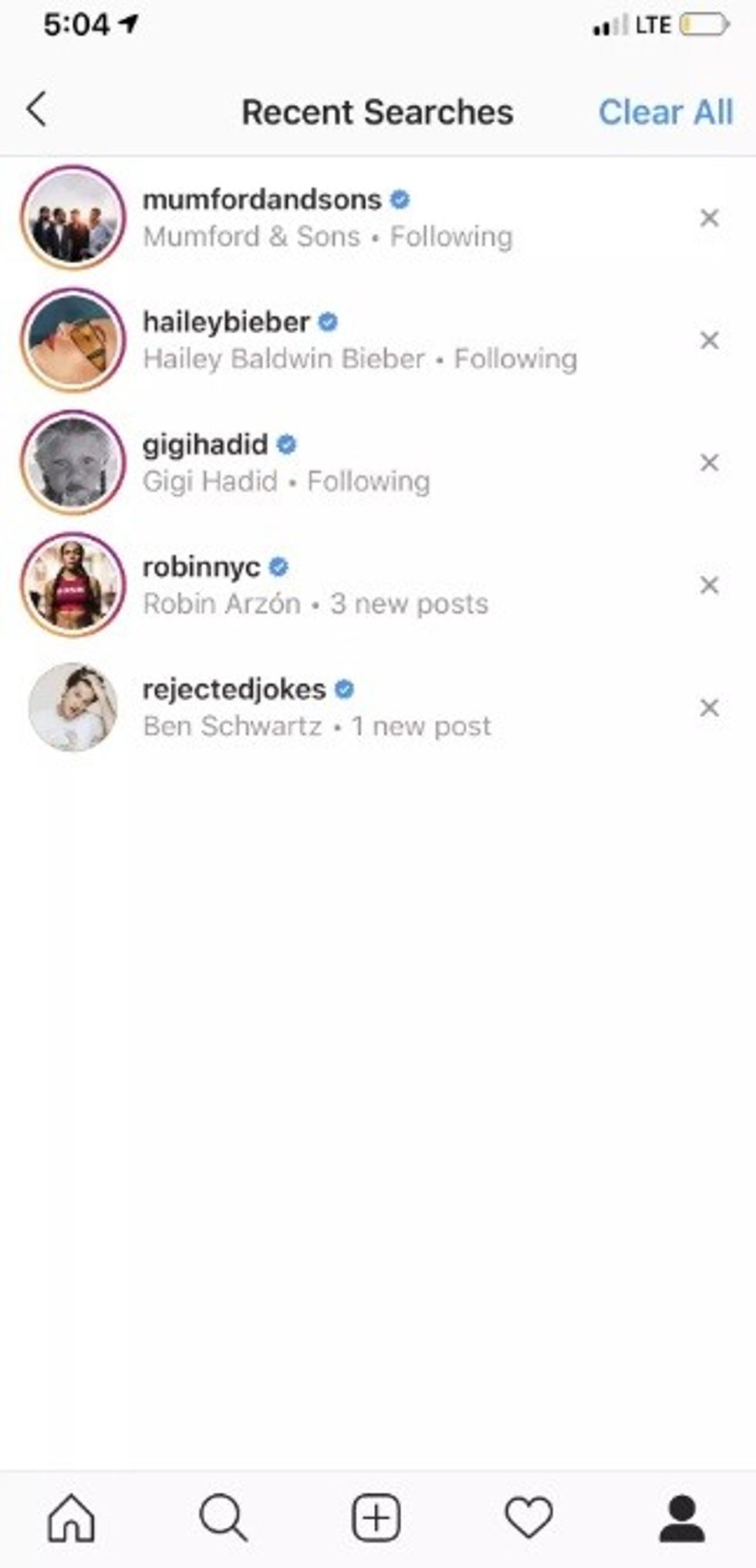Switch to the Search tab
Viewport: 756px width, 1568px height.
223,1518
